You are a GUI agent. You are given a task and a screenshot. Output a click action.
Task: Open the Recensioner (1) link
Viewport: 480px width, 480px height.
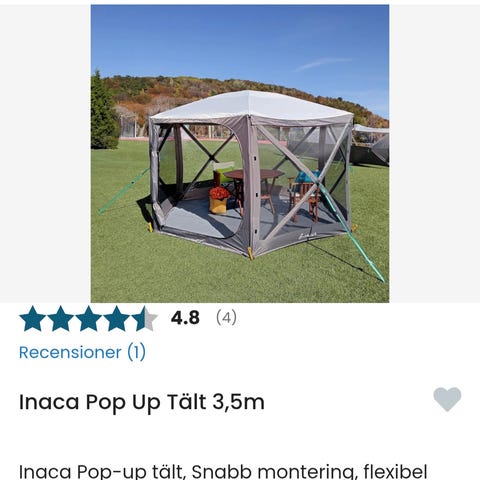coord(82,352)
